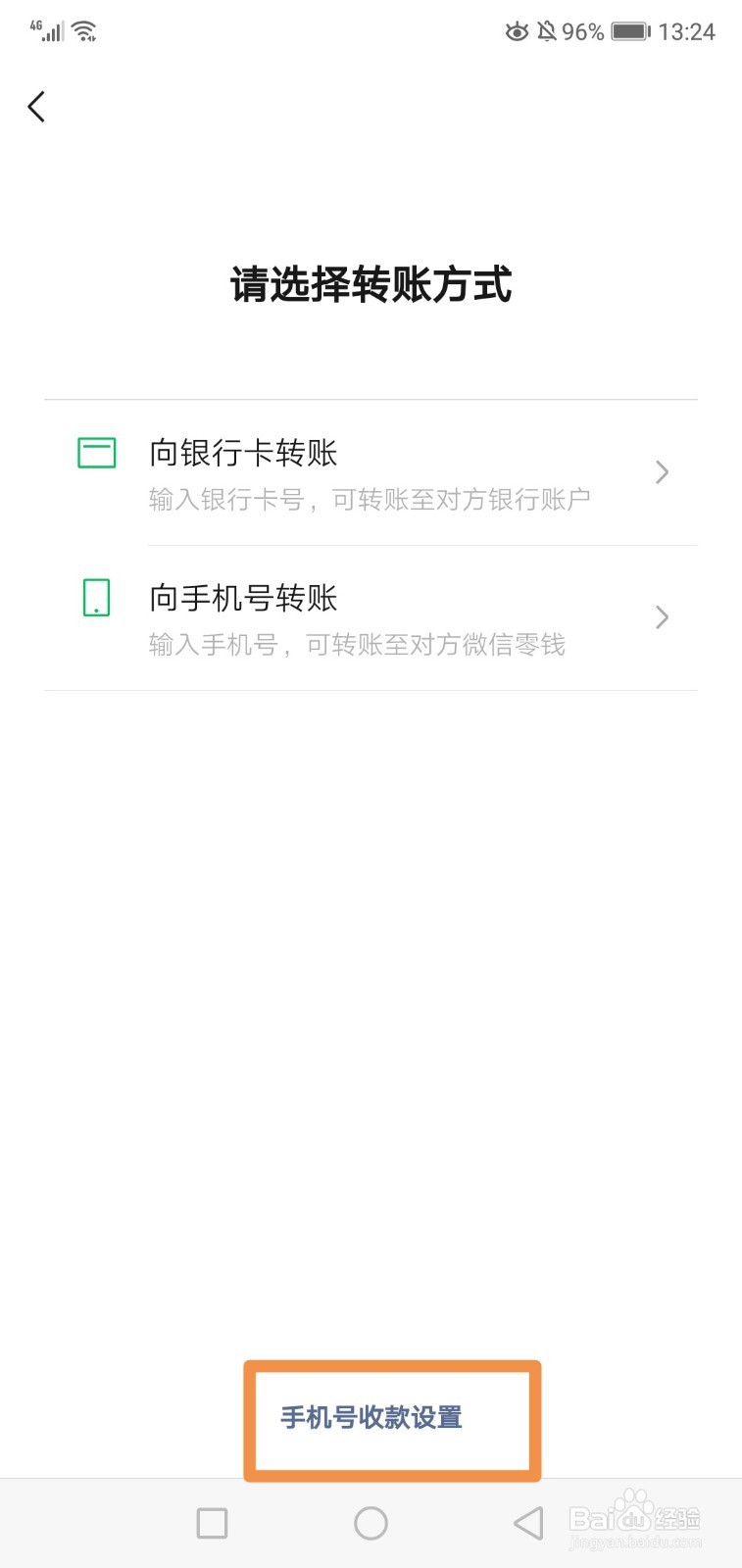Tap the battery indicator showing 96%

[x=630, y=30]
